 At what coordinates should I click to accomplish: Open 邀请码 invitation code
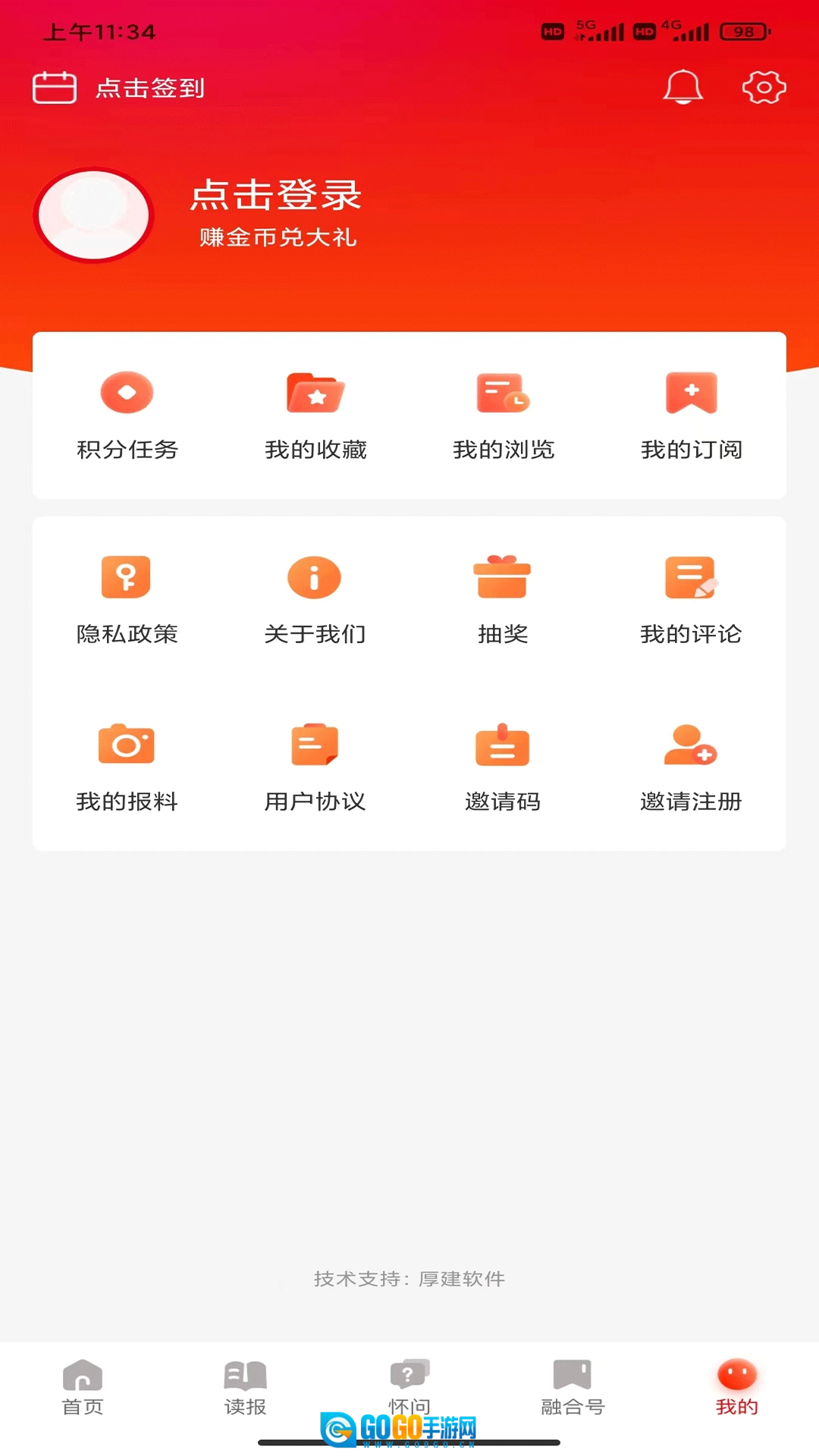(503, 767)
